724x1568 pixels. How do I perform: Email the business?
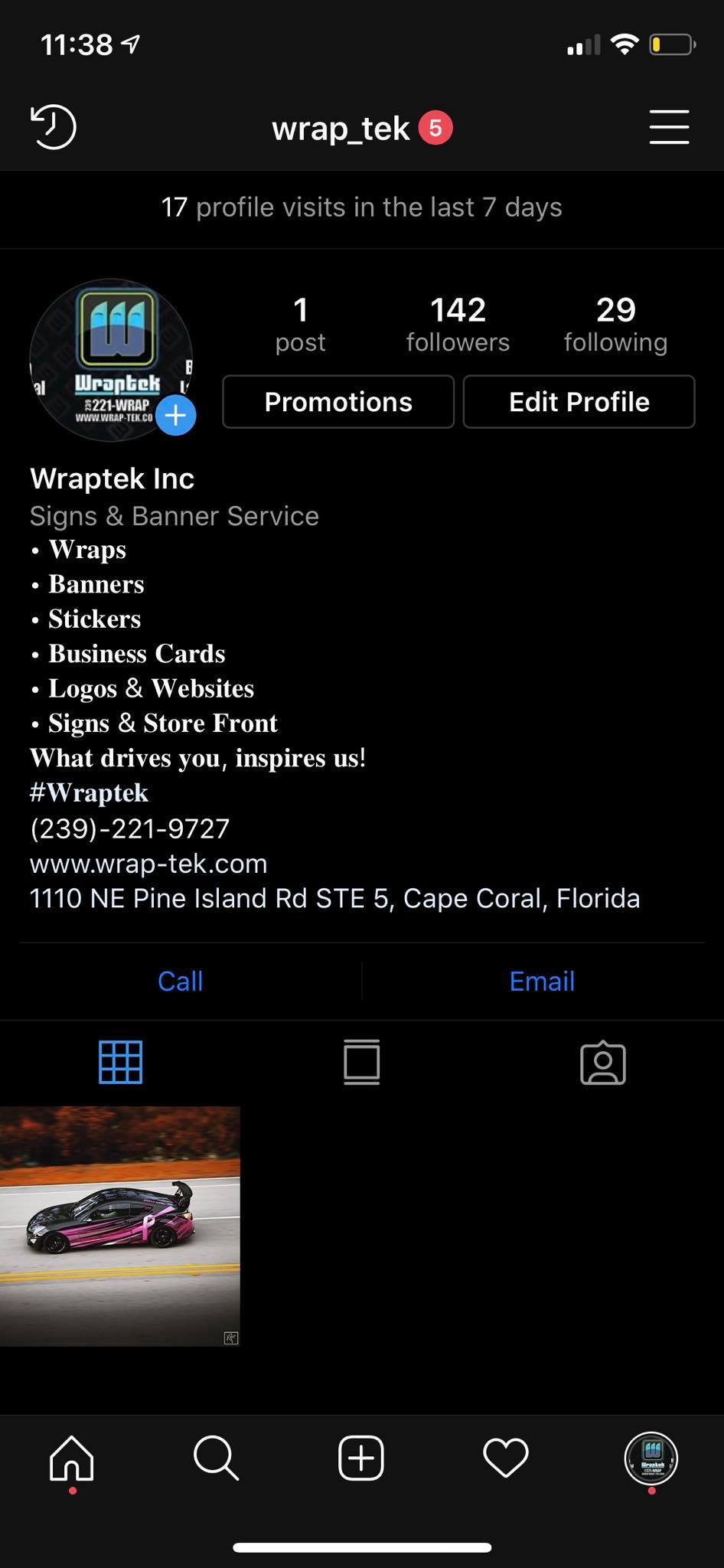[x=542, y=982]
